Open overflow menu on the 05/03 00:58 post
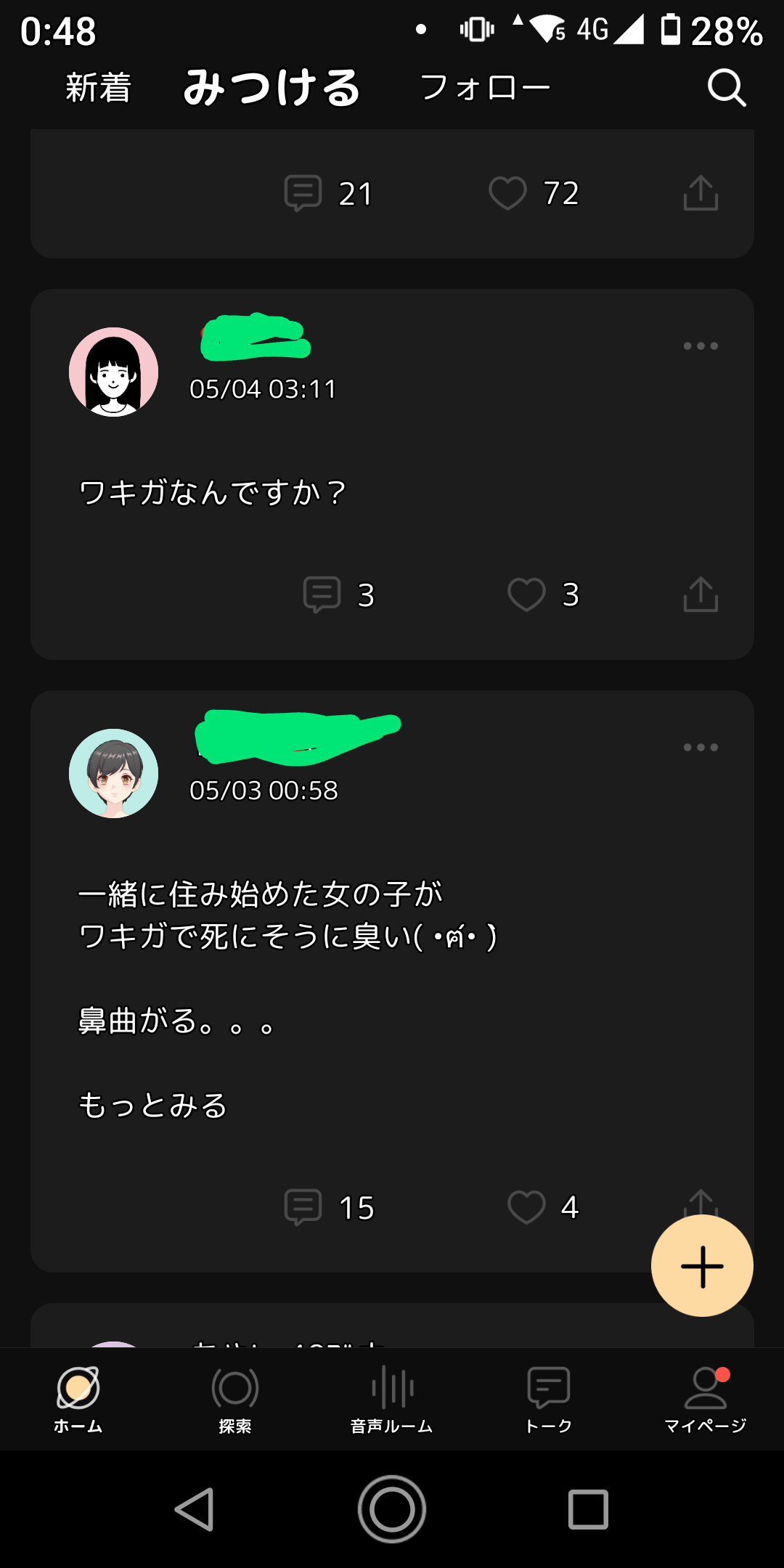 [701, 748]
